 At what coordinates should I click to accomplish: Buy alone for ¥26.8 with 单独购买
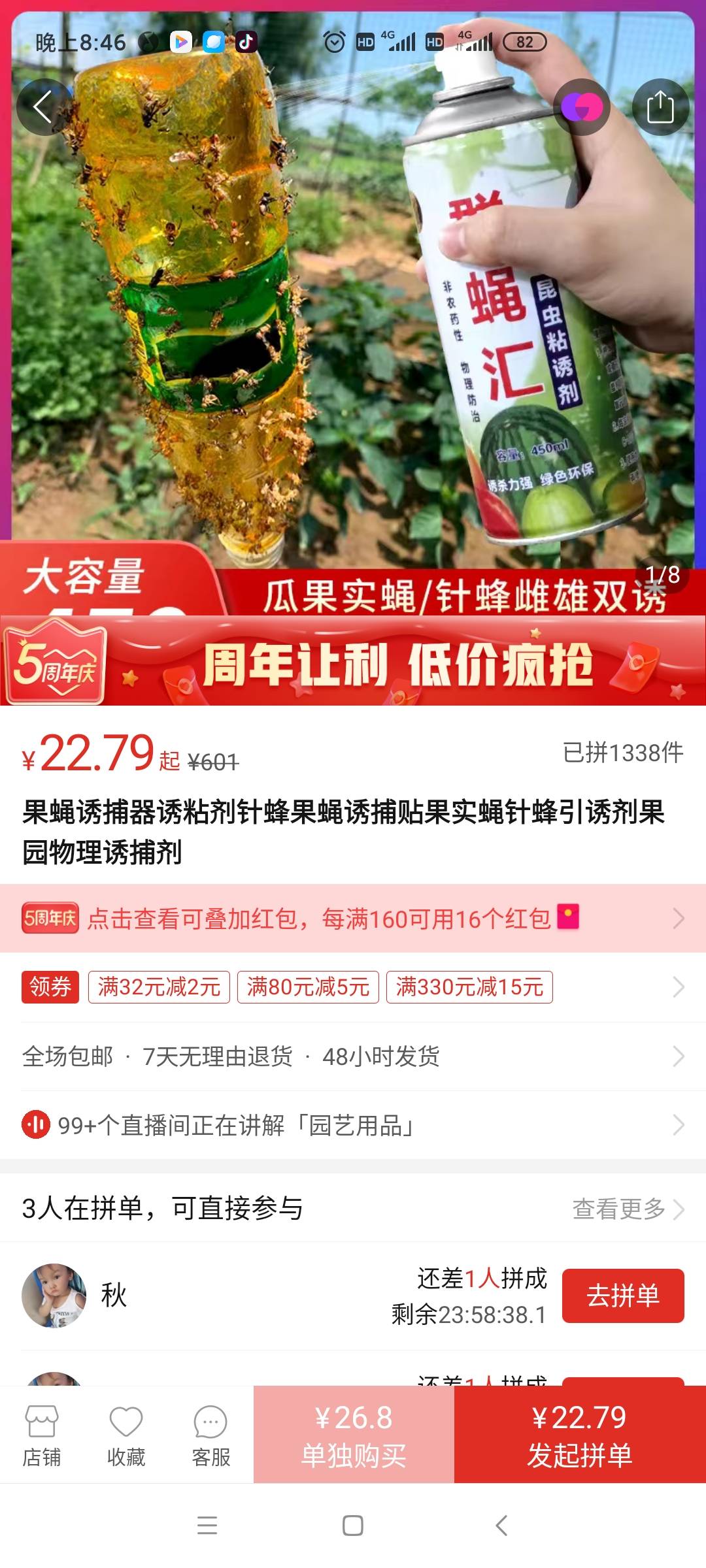coord(354,1435)
